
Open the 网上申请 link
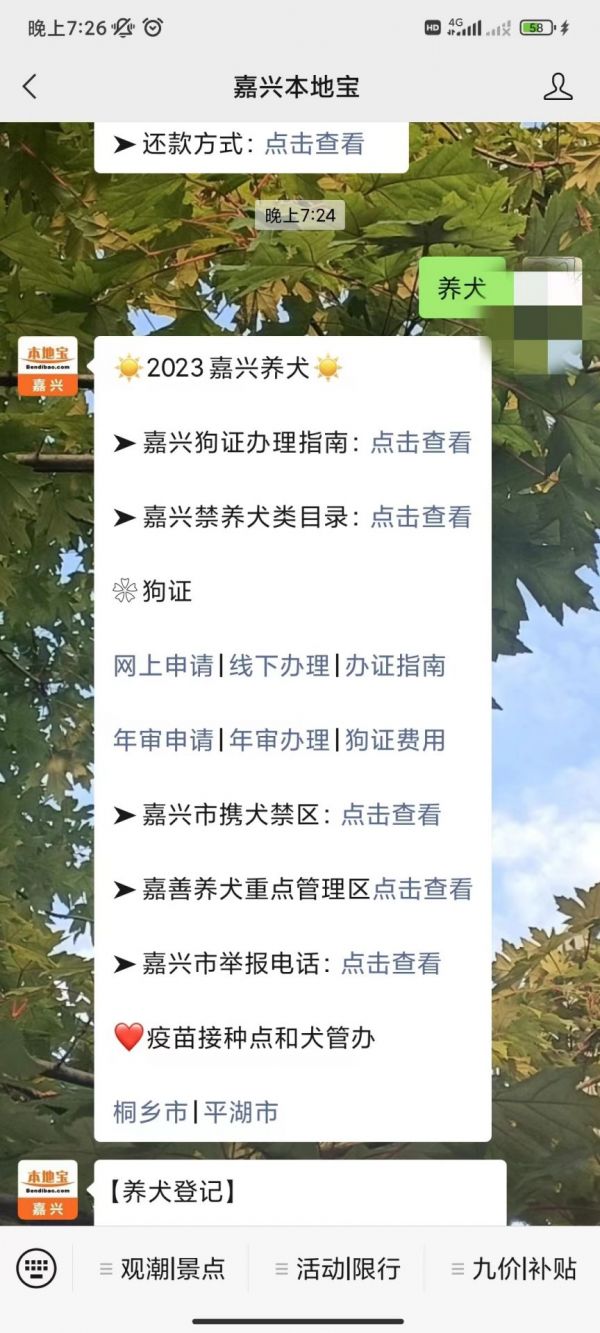point(163,666)
